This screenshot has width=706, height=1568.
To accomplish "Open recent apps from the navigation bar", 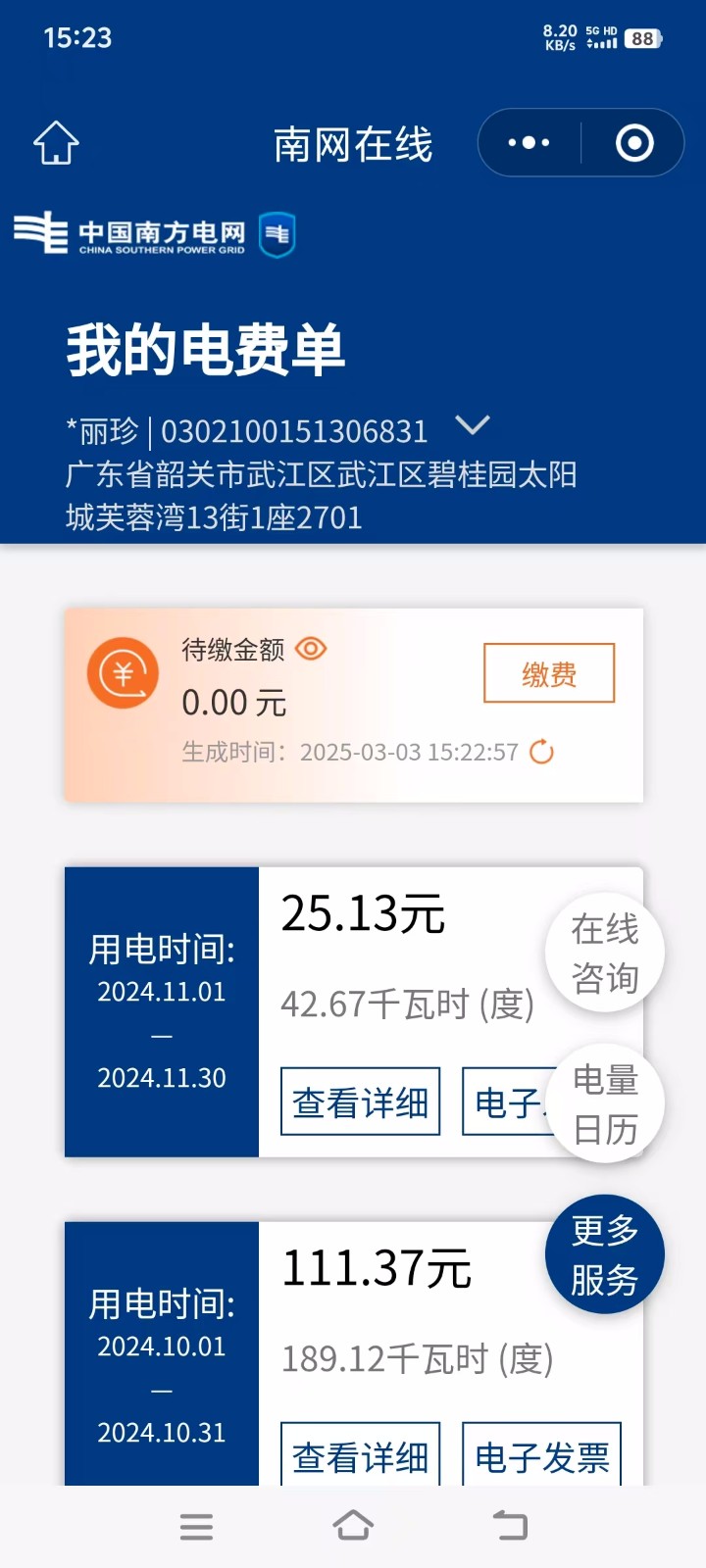I will (196, 1526).
